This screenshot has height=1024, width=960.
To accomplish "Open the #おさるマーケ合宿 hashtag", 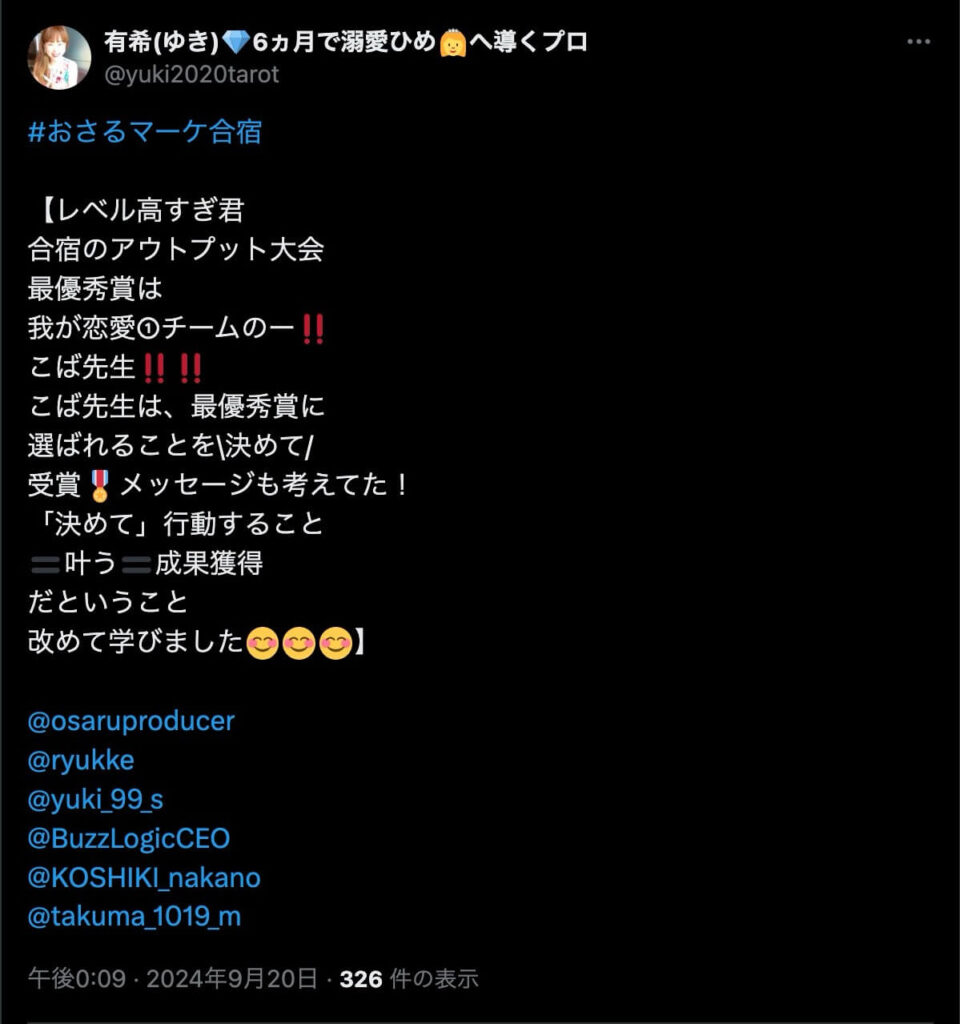I will click(x=145, y=133).
